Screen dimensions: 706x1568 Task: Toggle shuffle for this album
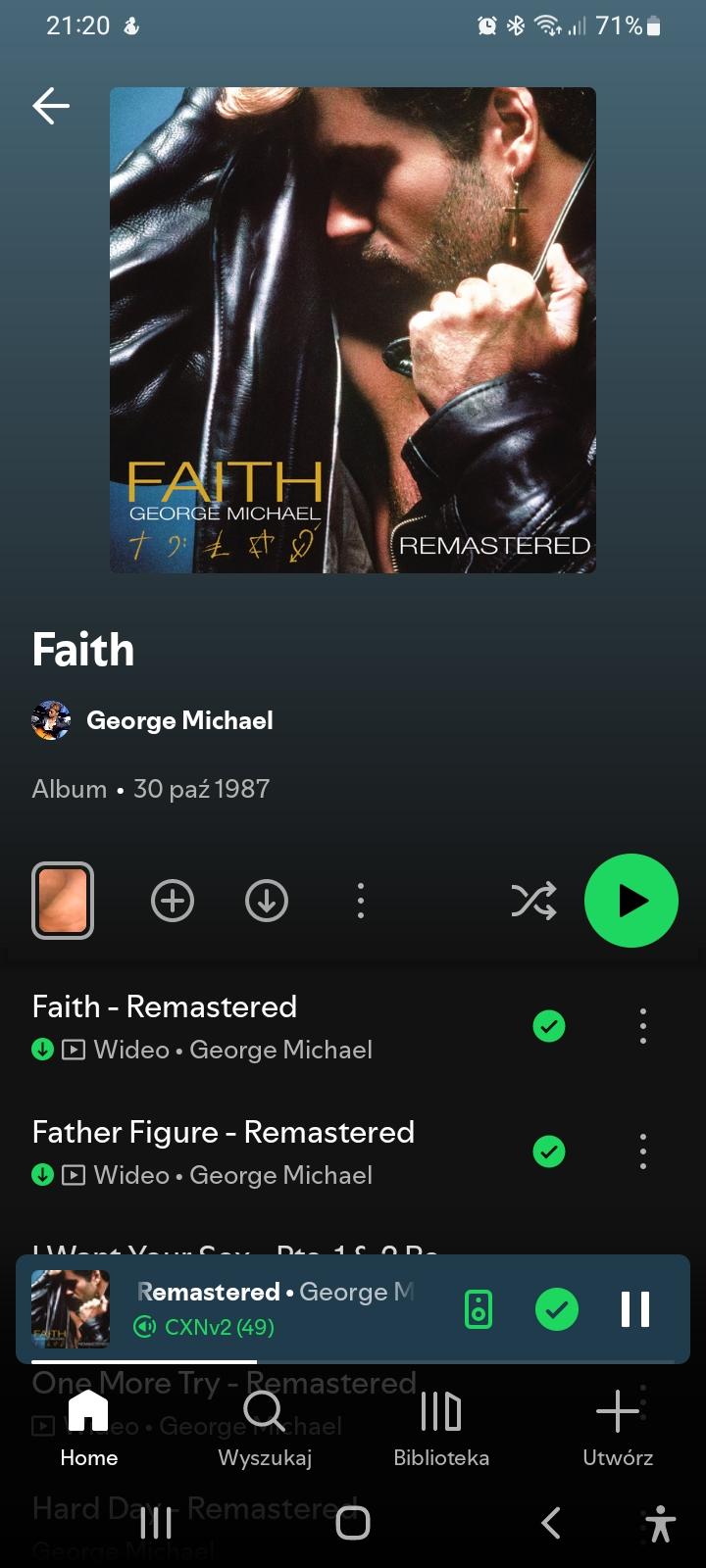tap(533, 901)
